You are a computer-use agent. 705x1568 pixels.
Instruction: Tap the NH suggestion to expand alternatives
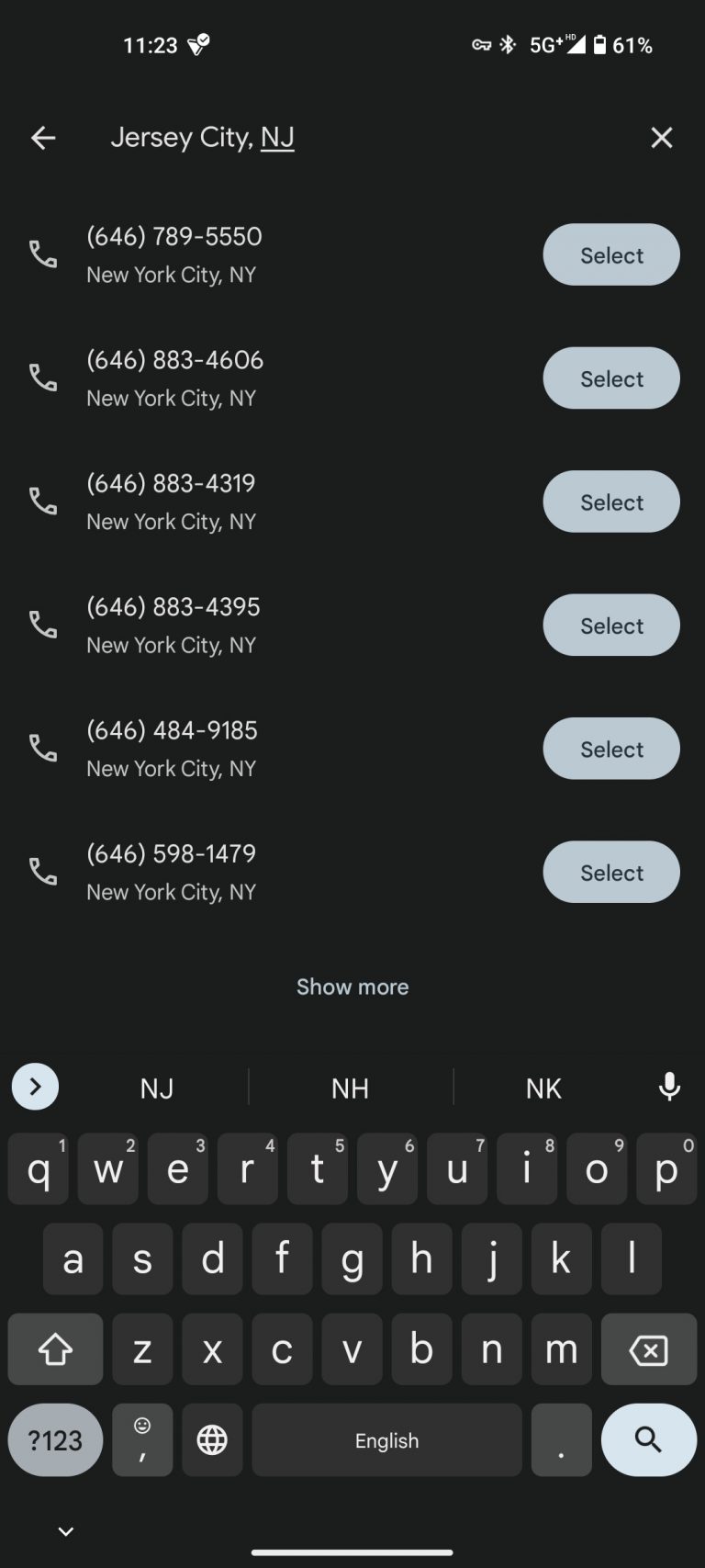pyautogui.click(x=351, y=1088)
